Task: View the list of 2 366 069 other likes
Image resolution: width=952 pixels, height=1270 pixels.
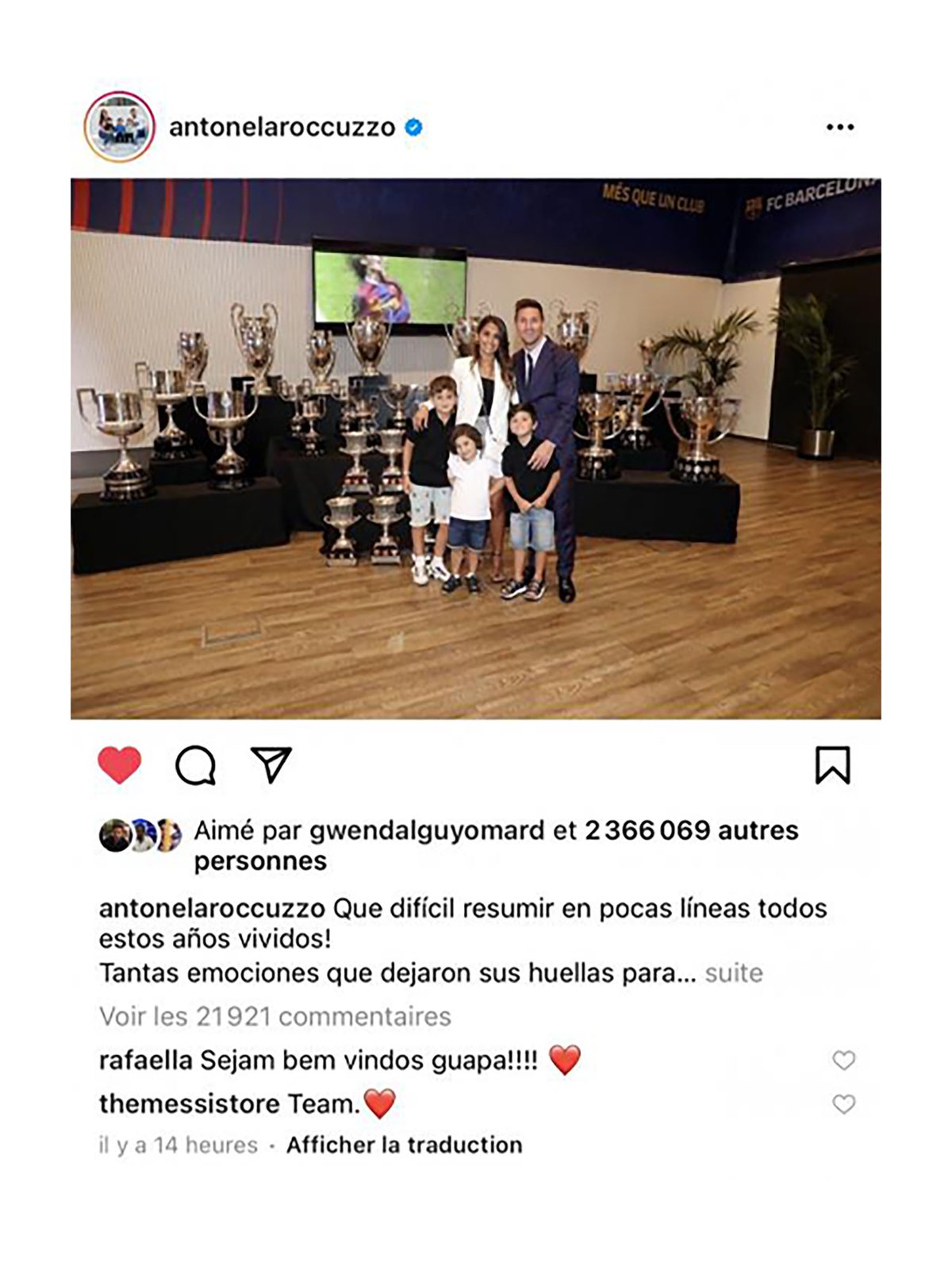Action: (690, 830)
